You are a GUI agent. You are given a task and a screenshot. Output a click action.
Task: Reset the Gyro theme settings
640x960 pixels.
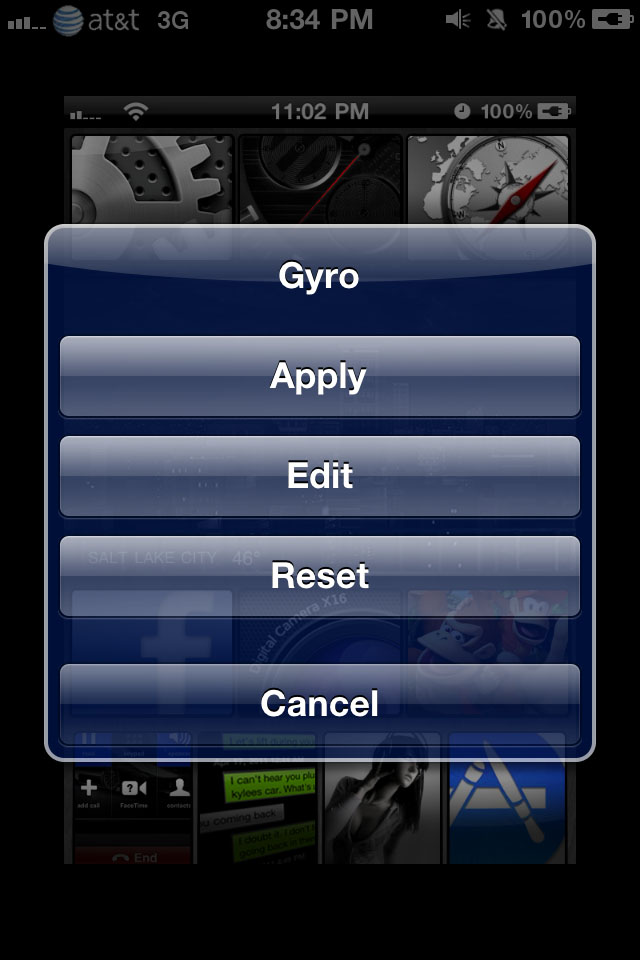[x=320, y=576]
